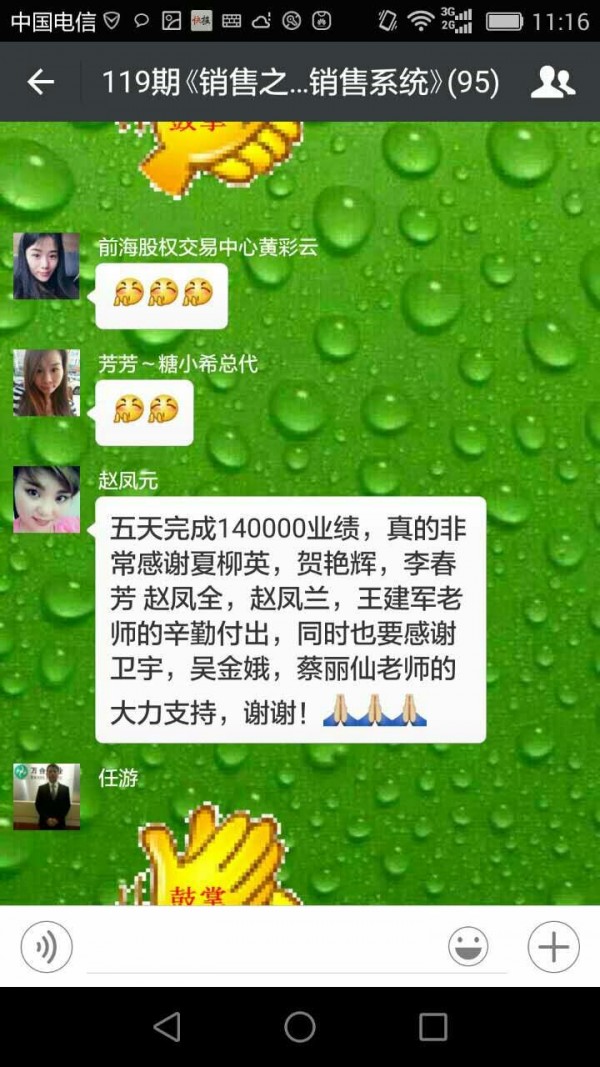Open recent apps from navigation bar
The height and width of the screenshot is (1067, 600).
coord(433,1027)
